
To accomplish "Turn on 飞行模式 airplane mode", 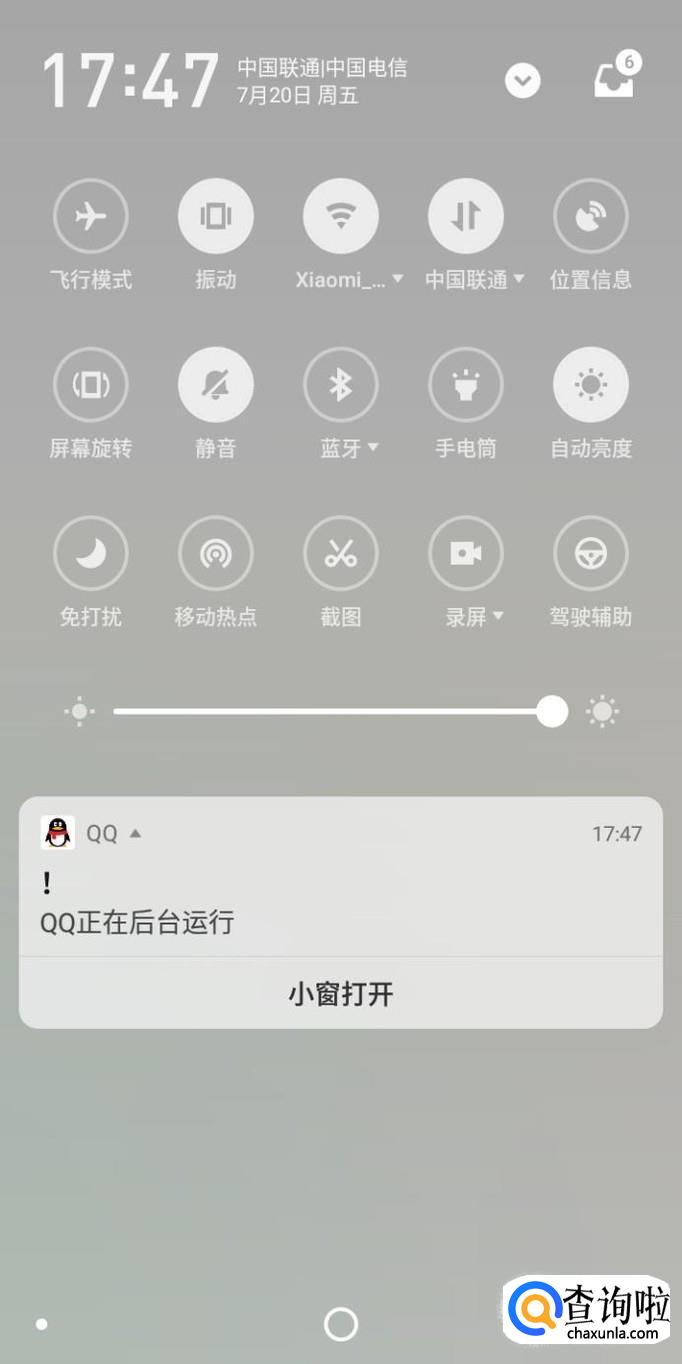I will (x=91, y=216).
